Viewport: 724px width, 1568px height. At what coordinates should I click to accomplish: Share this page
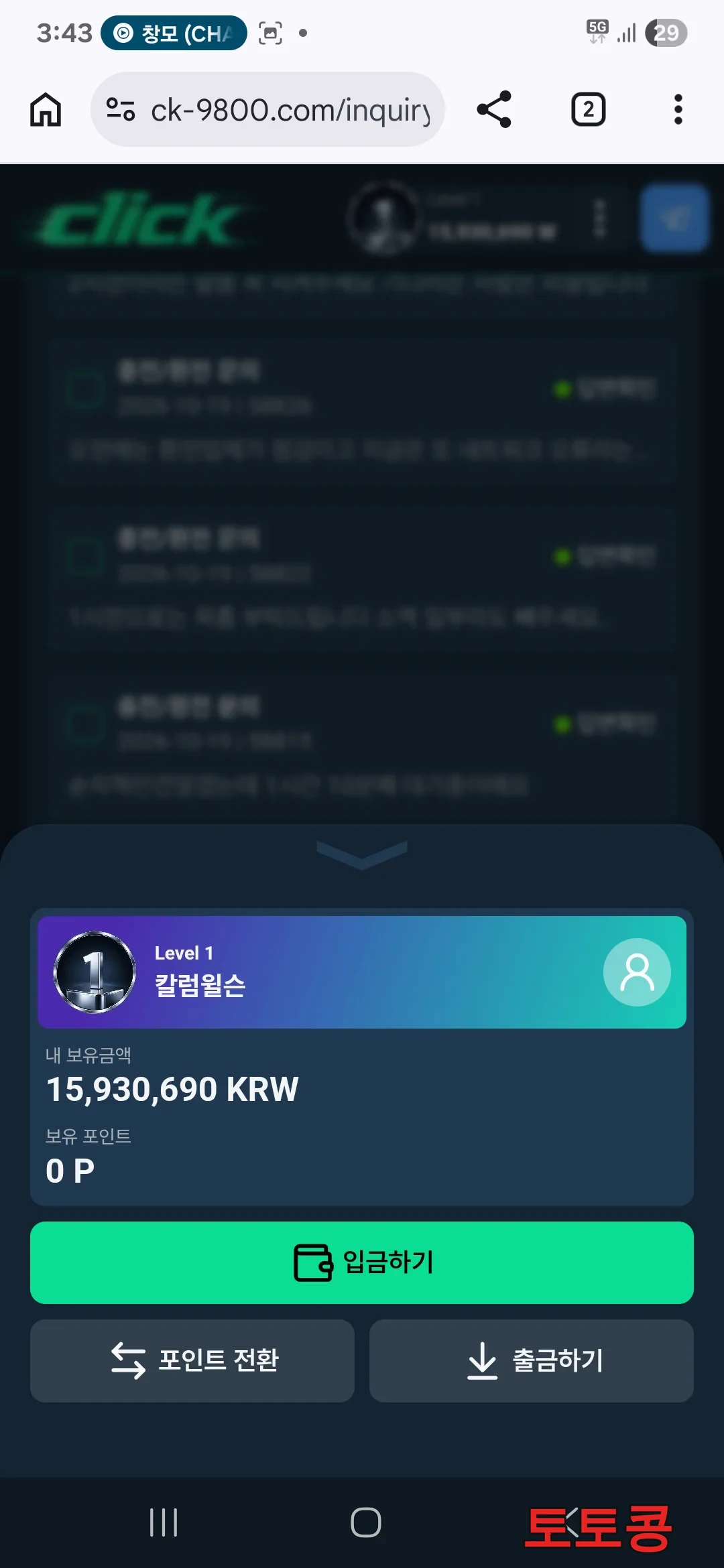(495, 109)
